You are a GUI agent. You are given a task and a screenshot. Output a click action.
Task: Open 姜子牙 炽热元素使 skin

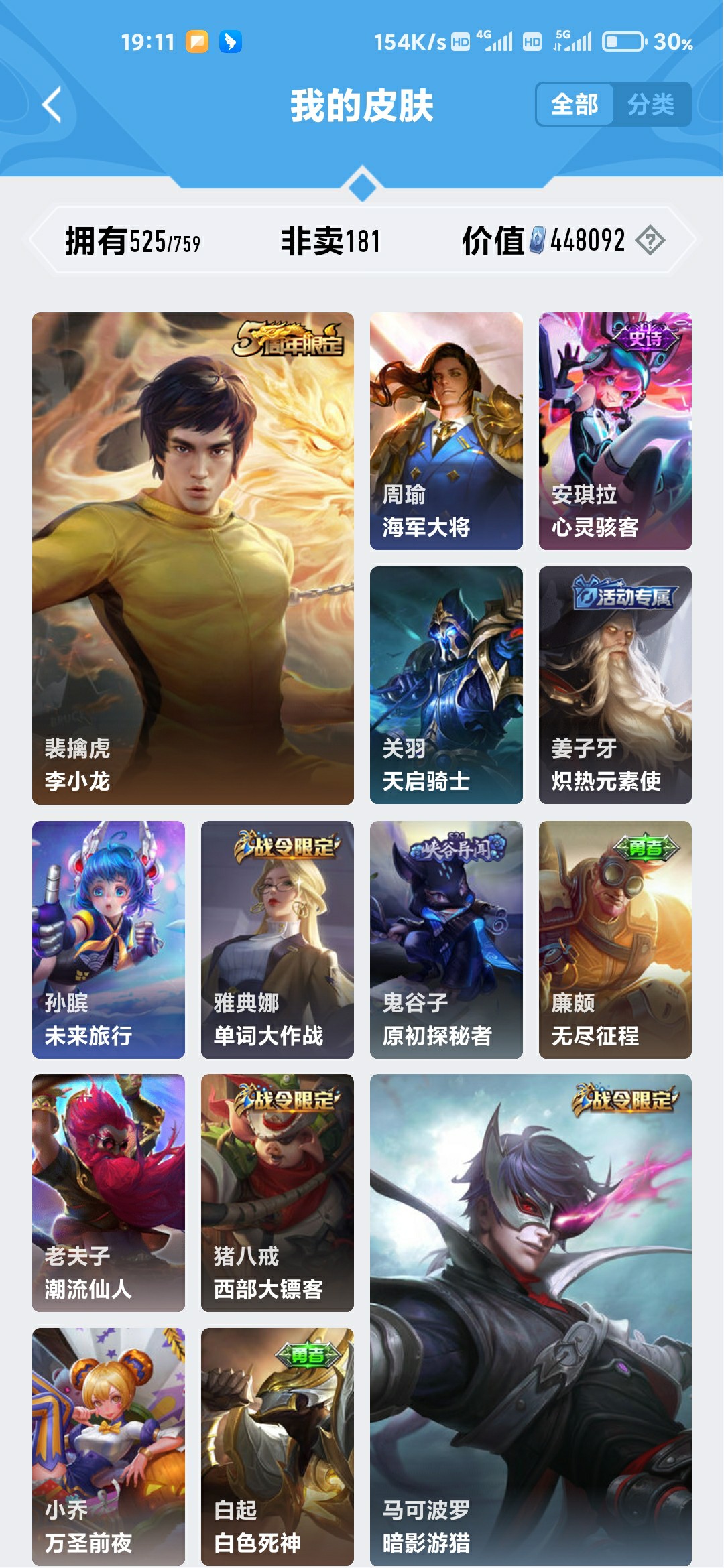615,685
